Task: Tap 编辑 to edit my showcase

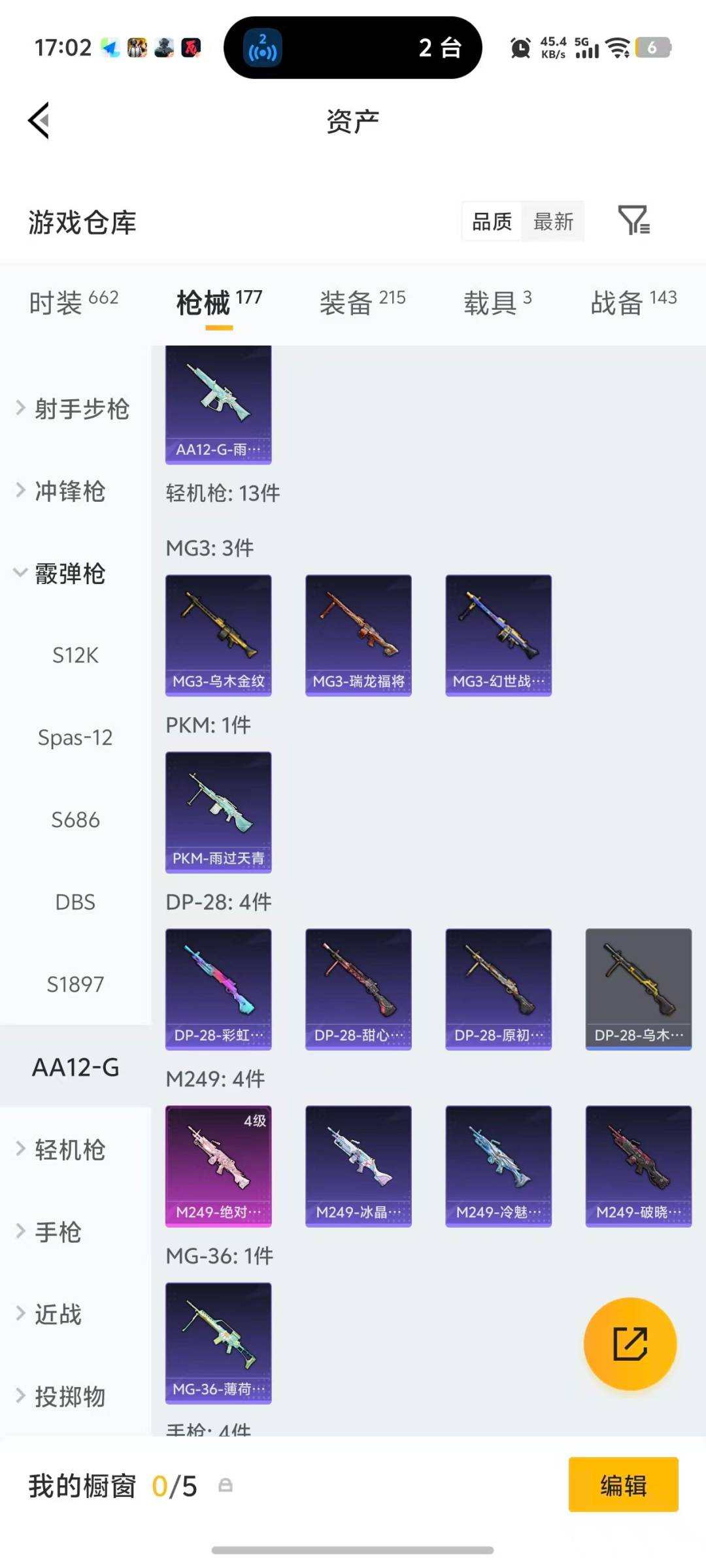Action: pos(623,1484)
